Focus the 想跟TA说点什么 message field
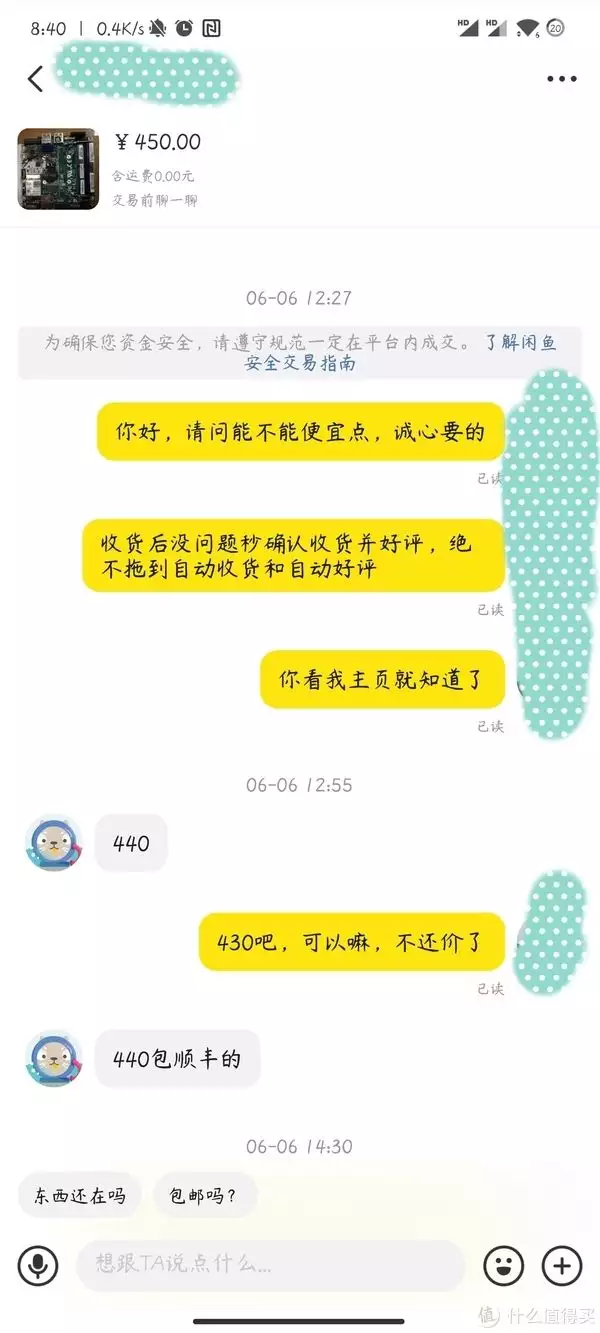 (x=270, y=1266)
